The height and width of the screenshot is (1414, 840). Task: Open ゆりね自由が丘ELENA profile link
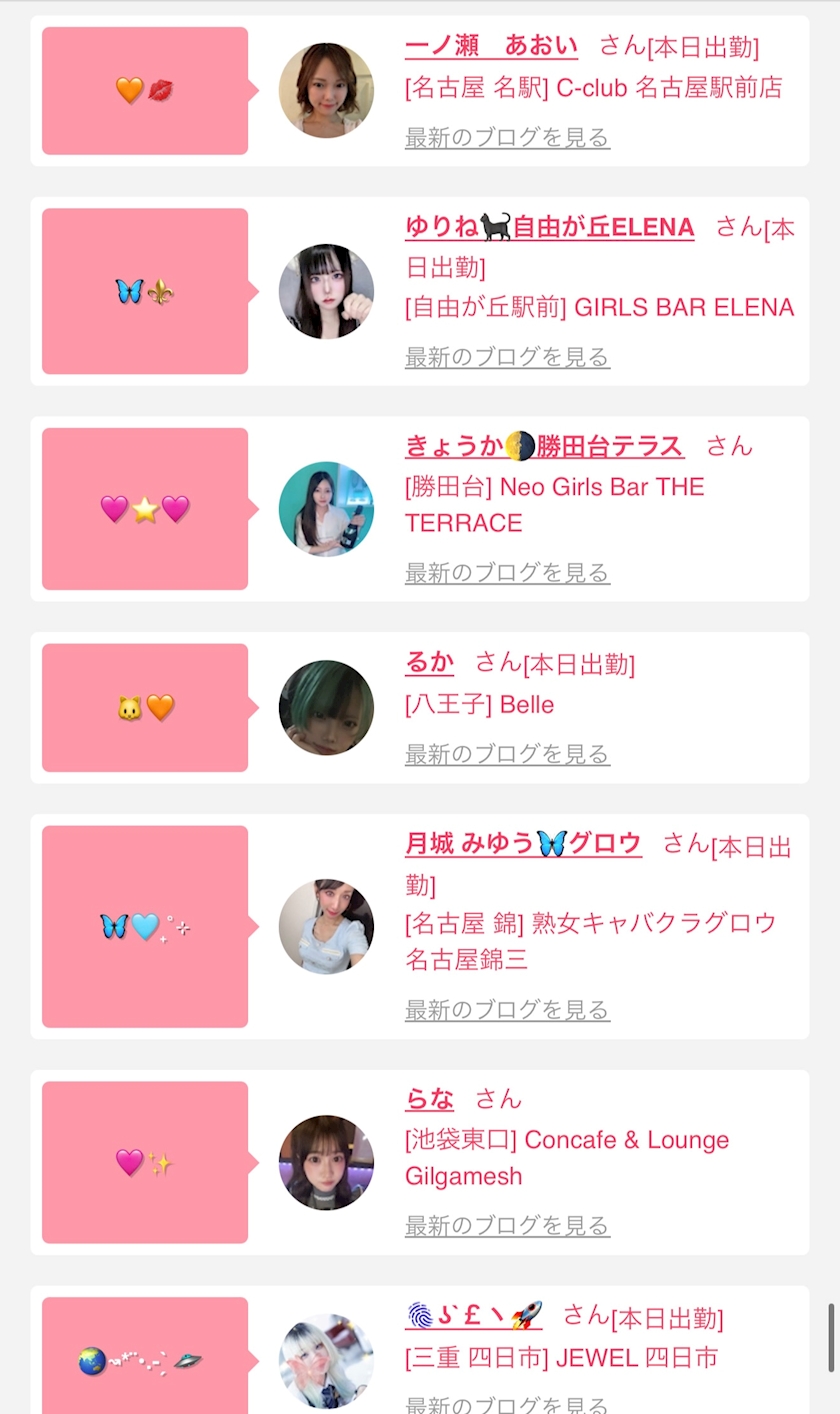[549, 227]
